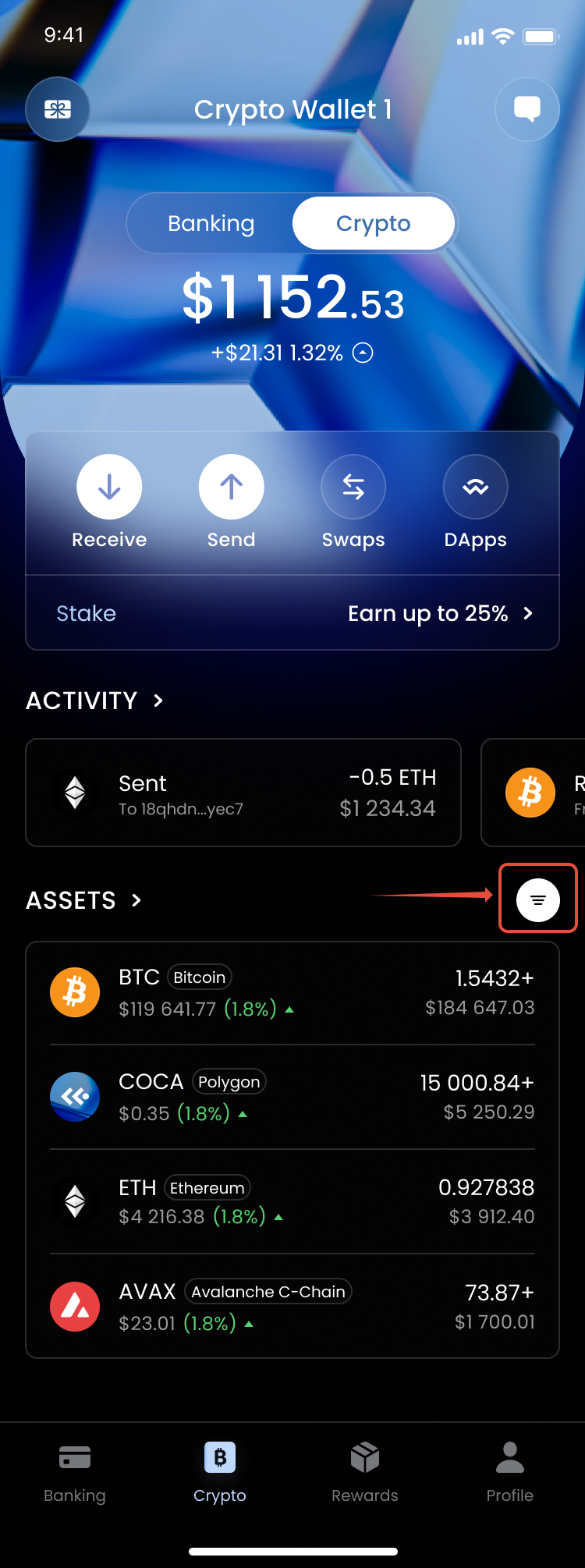Open the full Activity list
Viewport: 585px width, 1568px height.
(x=95, y=701)
